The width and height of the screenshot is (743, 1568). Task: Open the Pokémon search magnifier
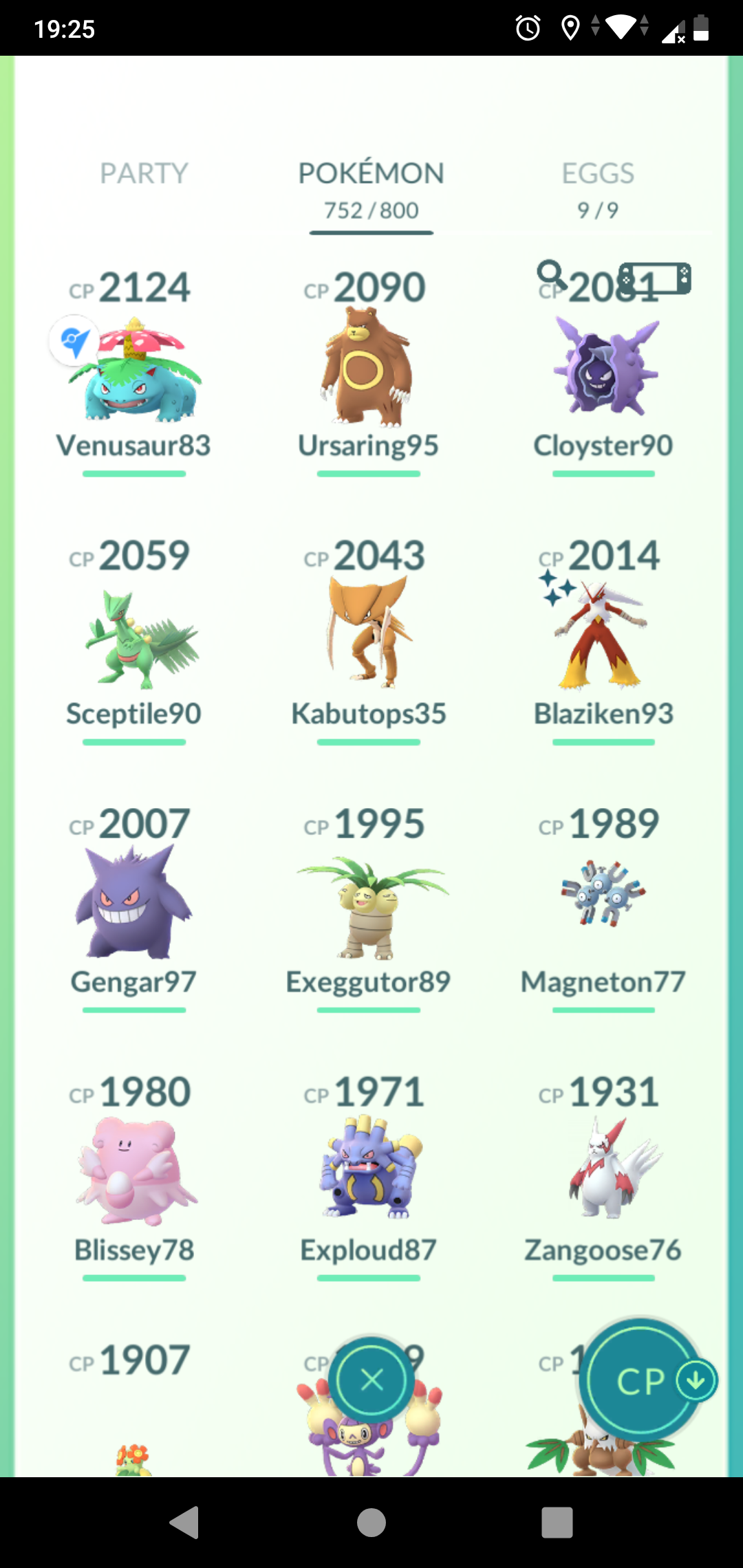tap(551, 275)
